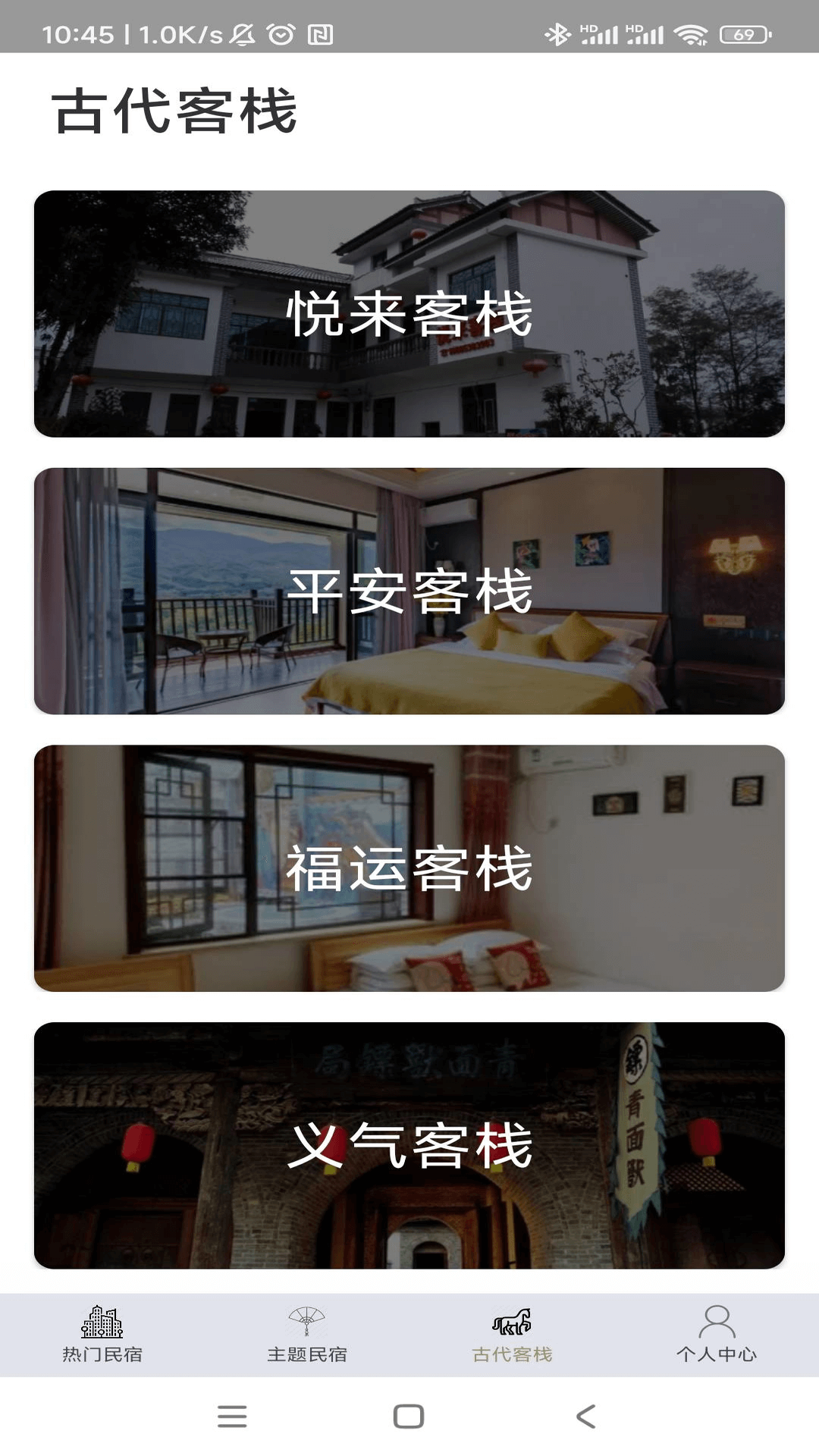View the 福运客栈 listing
The width and height of the screenshot is (819, 1456).
(x=409, y=868)
